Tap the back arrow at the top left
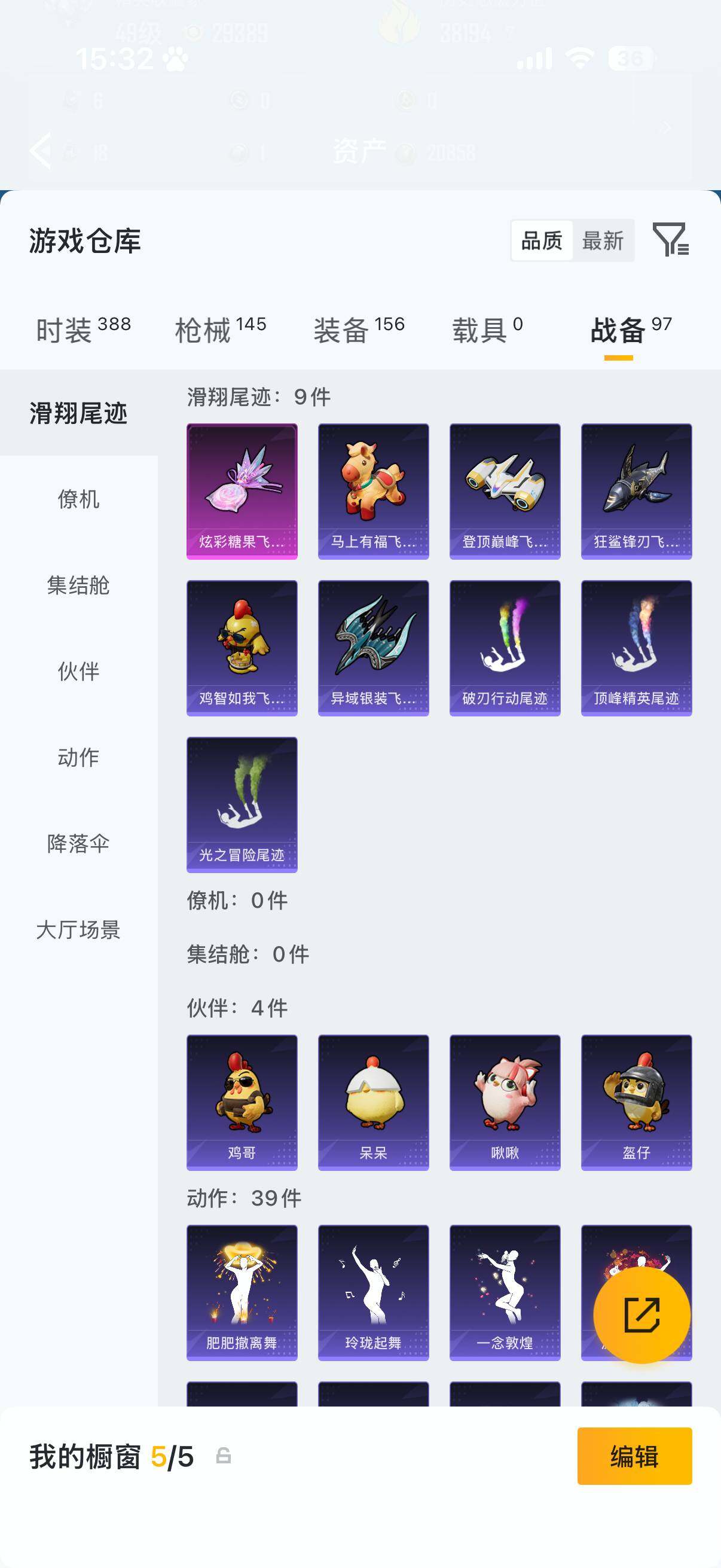721x1568 pixels. coord(40,151)
